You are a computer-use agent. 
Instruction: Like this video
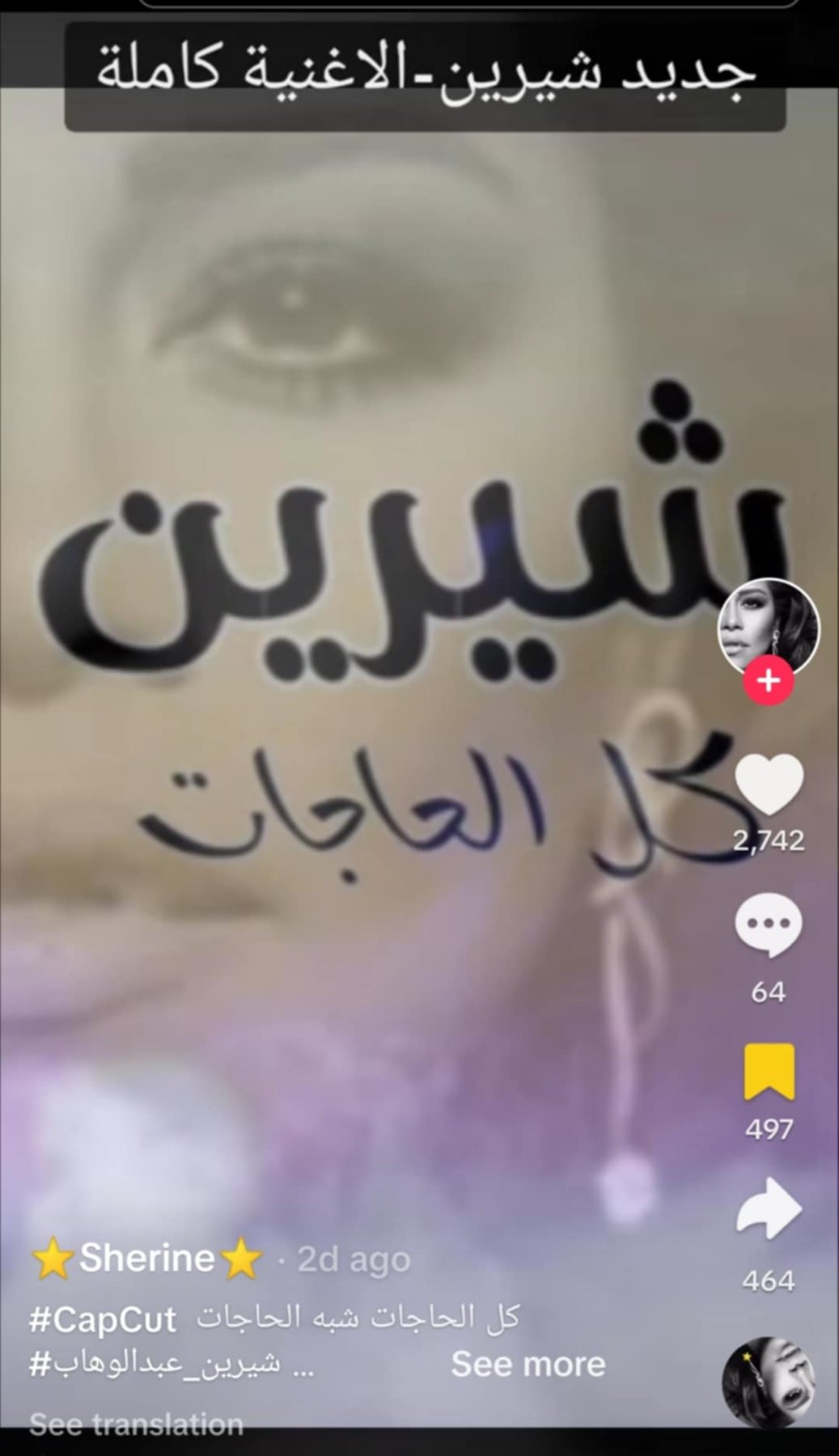pyautogui.click(x=769, y=785)
